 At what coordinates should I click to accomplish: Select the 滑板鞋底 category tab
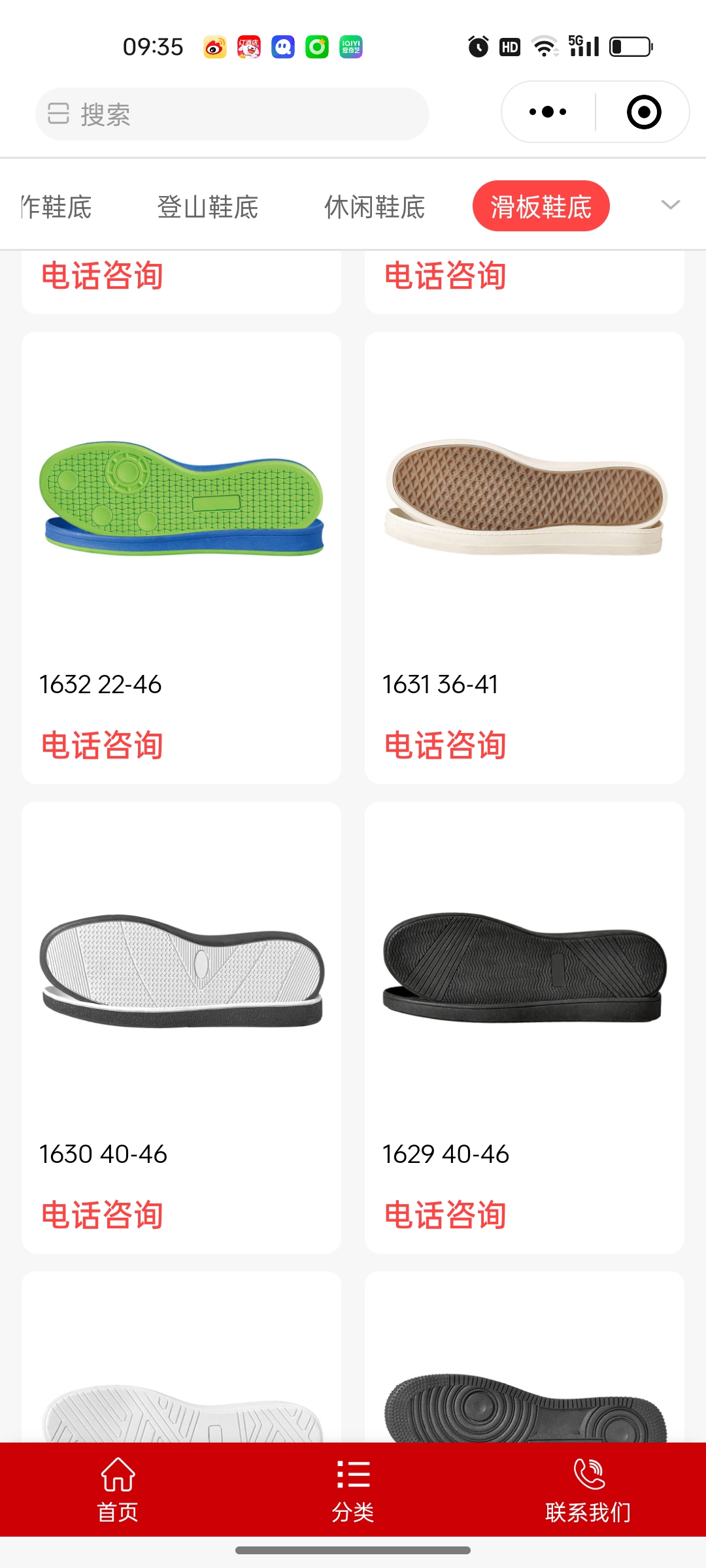tap(541, 206)
